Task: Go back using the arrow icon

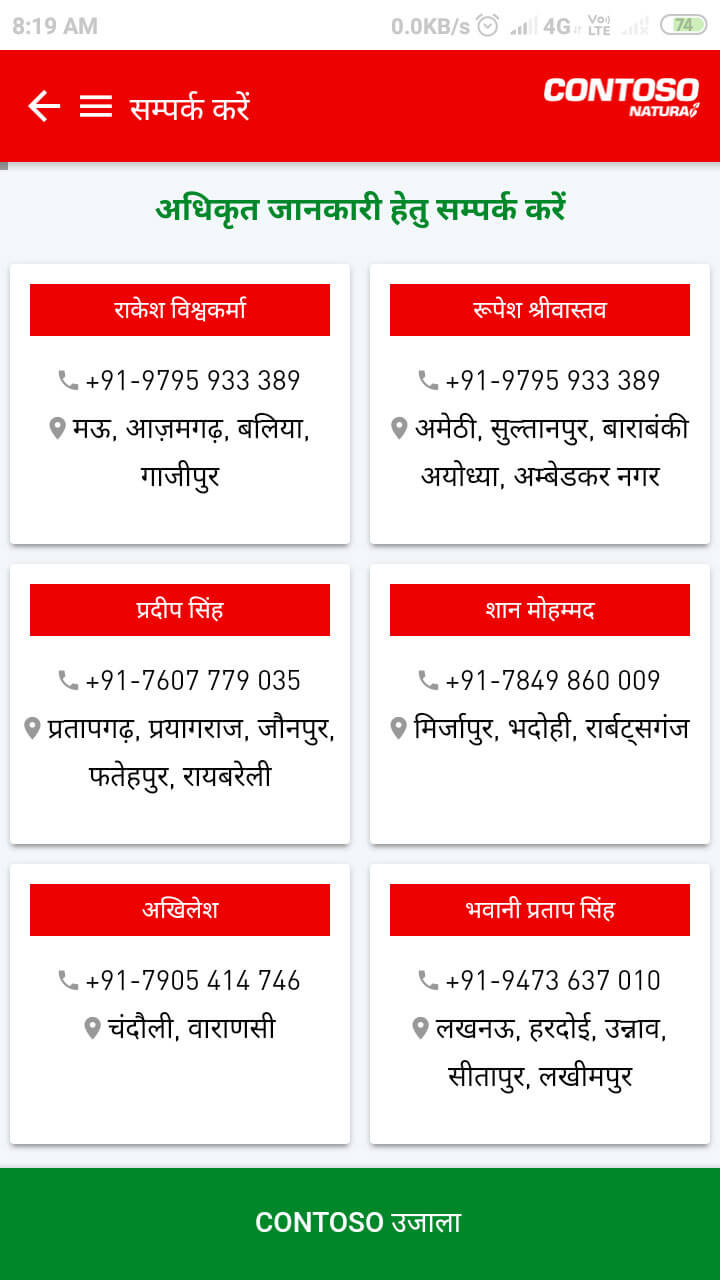Action: coord(44,106)
